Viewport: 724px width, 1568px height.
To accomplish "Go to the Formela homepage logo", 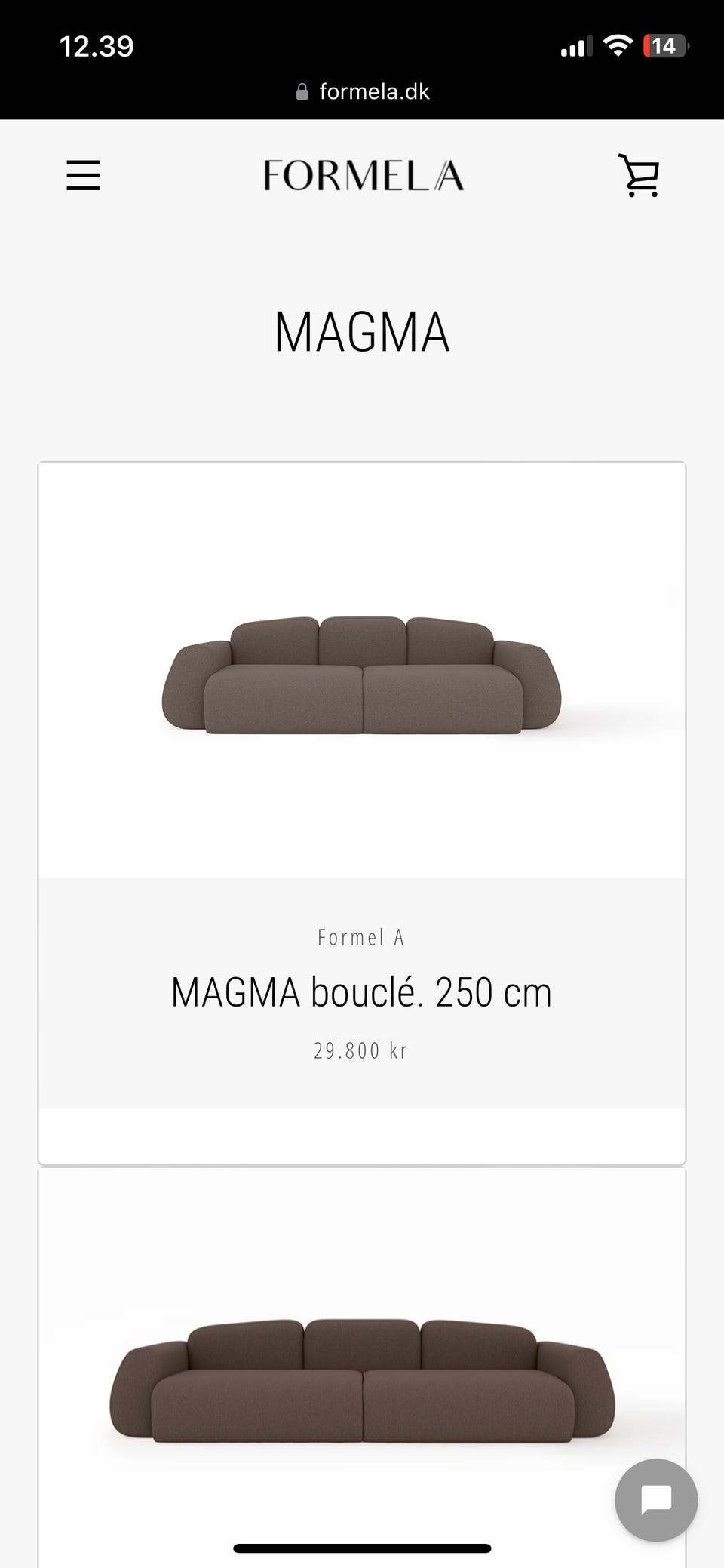I will (363, 175).
